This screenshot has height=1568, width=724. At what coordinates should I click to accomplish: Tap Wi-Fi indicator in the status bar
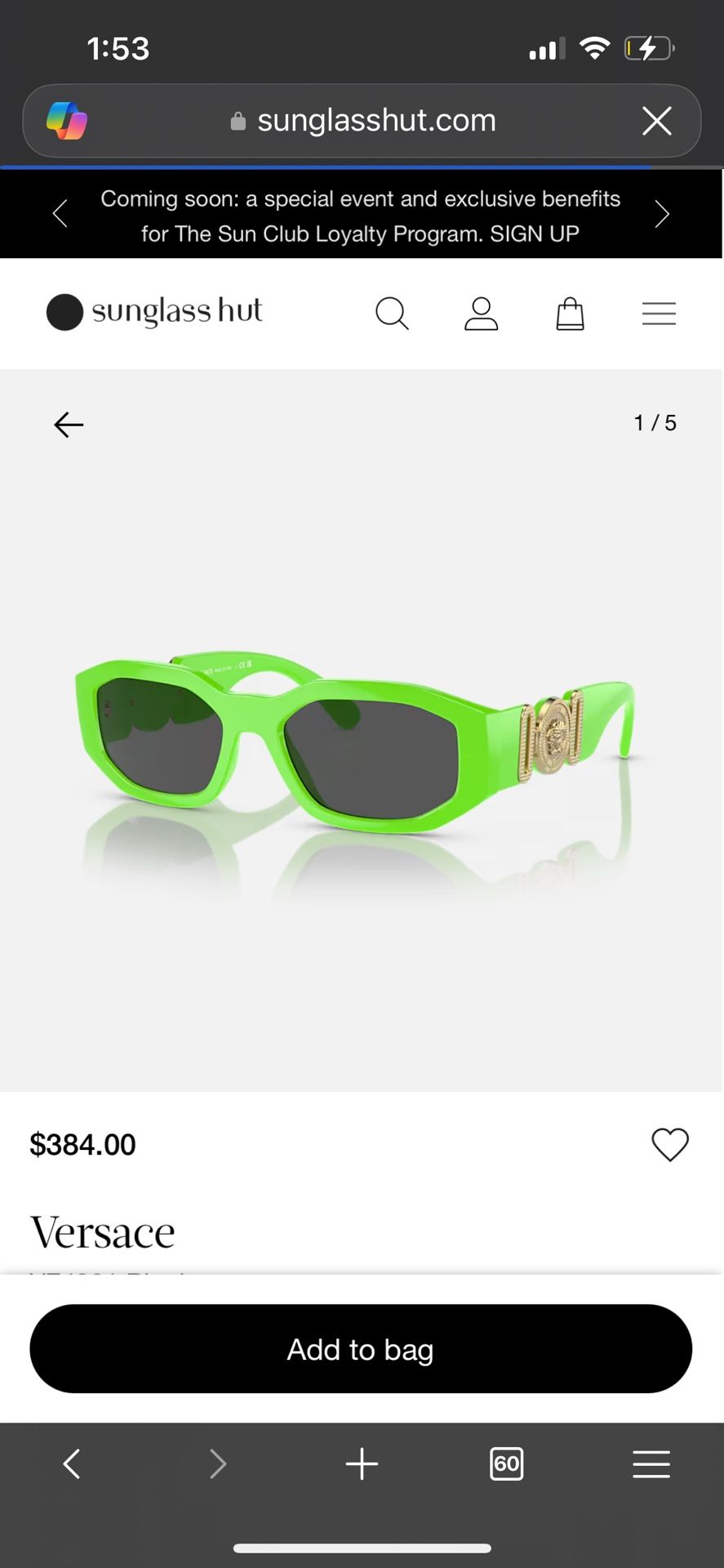[595, 48]
